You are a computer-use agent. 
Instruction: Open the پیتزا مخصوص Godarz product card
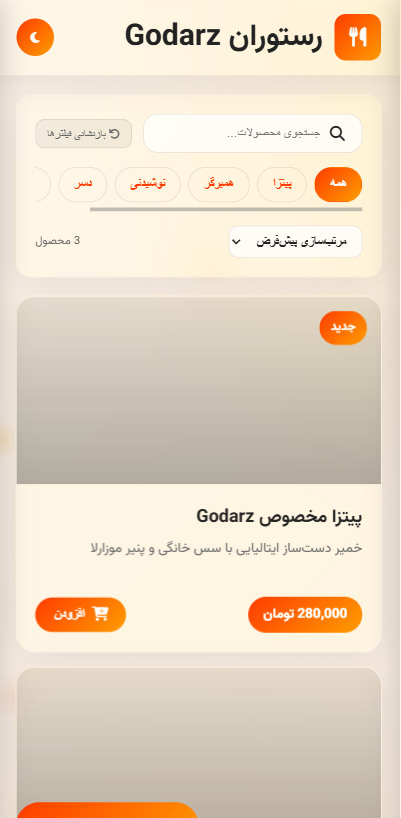(199, 475)
